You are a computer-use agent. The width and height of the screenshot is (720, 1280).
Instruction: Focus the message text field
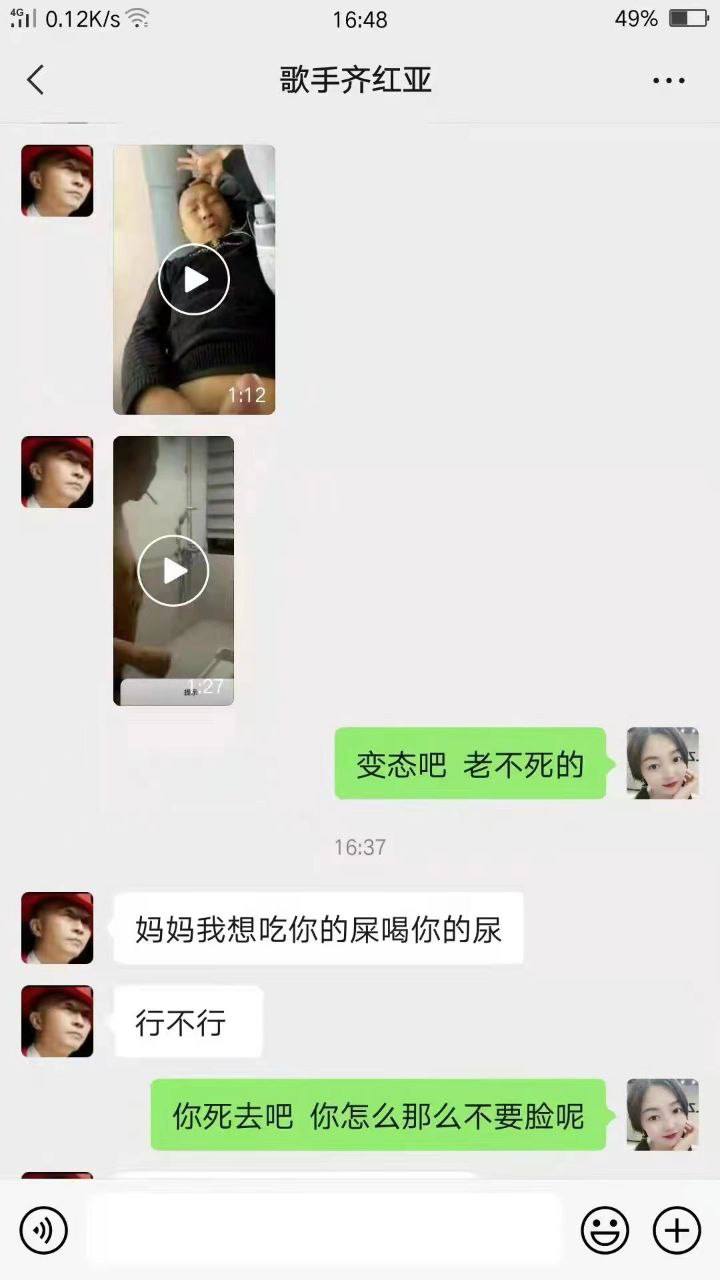click(x=325, y=1230)
